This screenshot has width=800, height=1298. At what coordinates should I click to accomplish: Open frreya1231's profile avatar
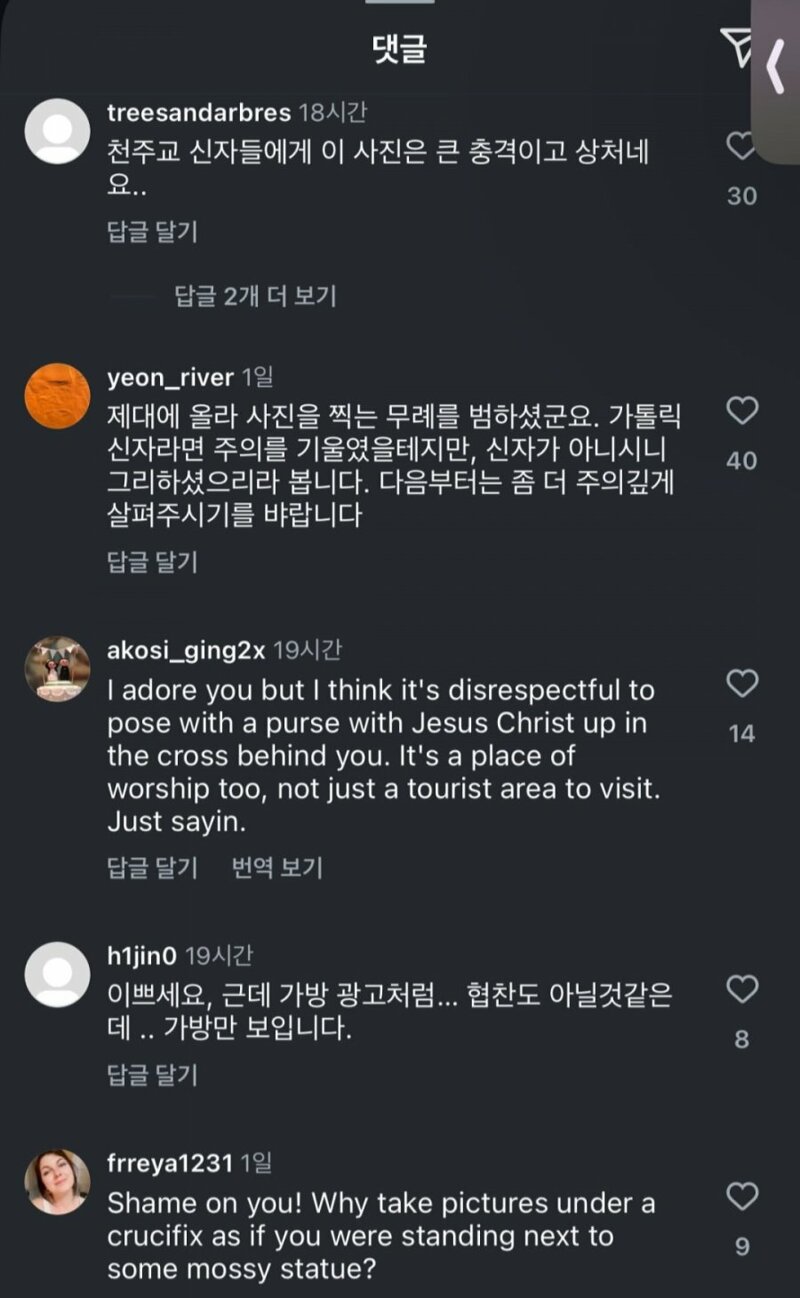point(57,1182)
